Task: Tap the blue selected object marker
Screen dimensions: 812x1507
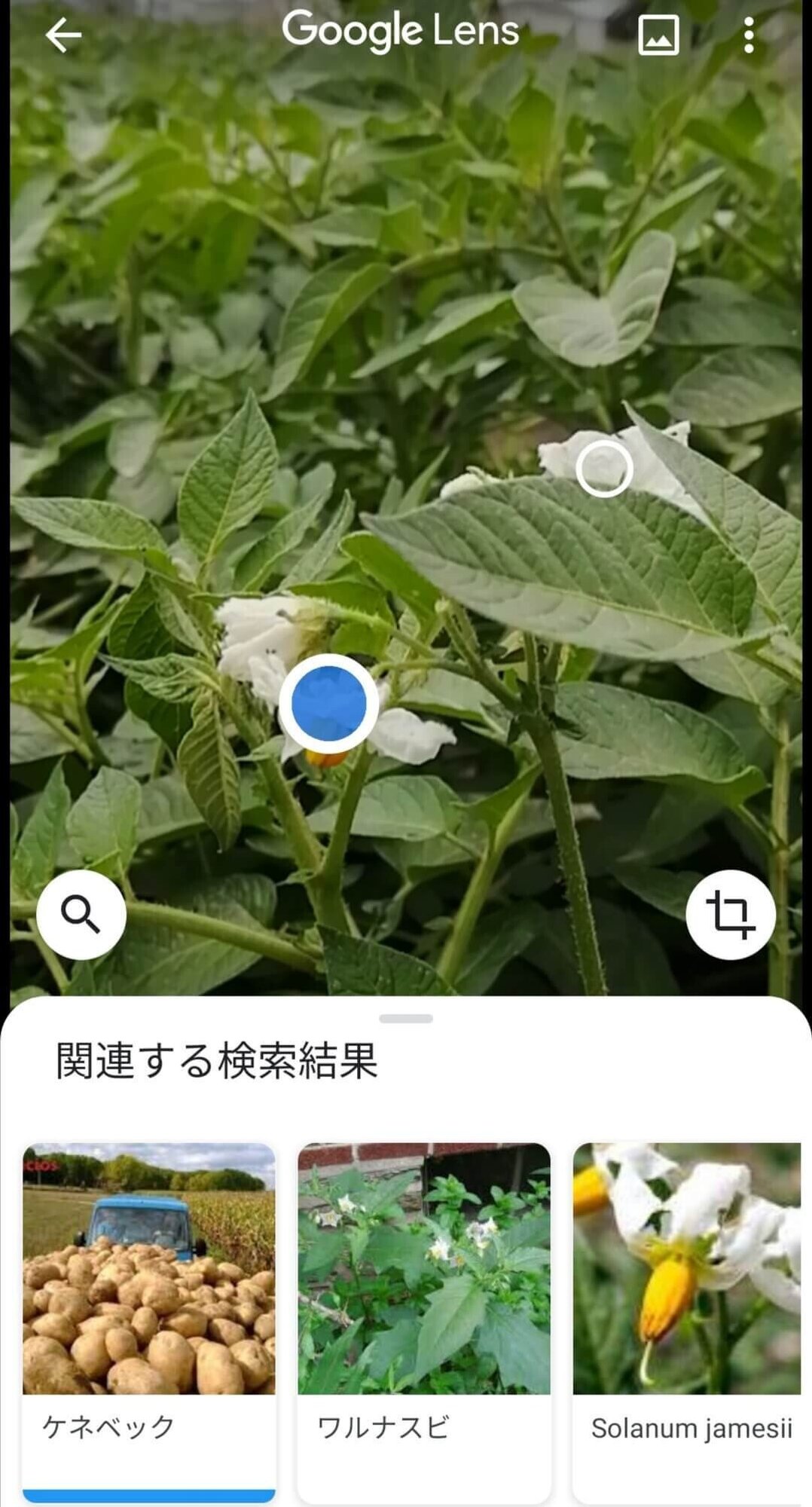Action: [x=328, y=703]
